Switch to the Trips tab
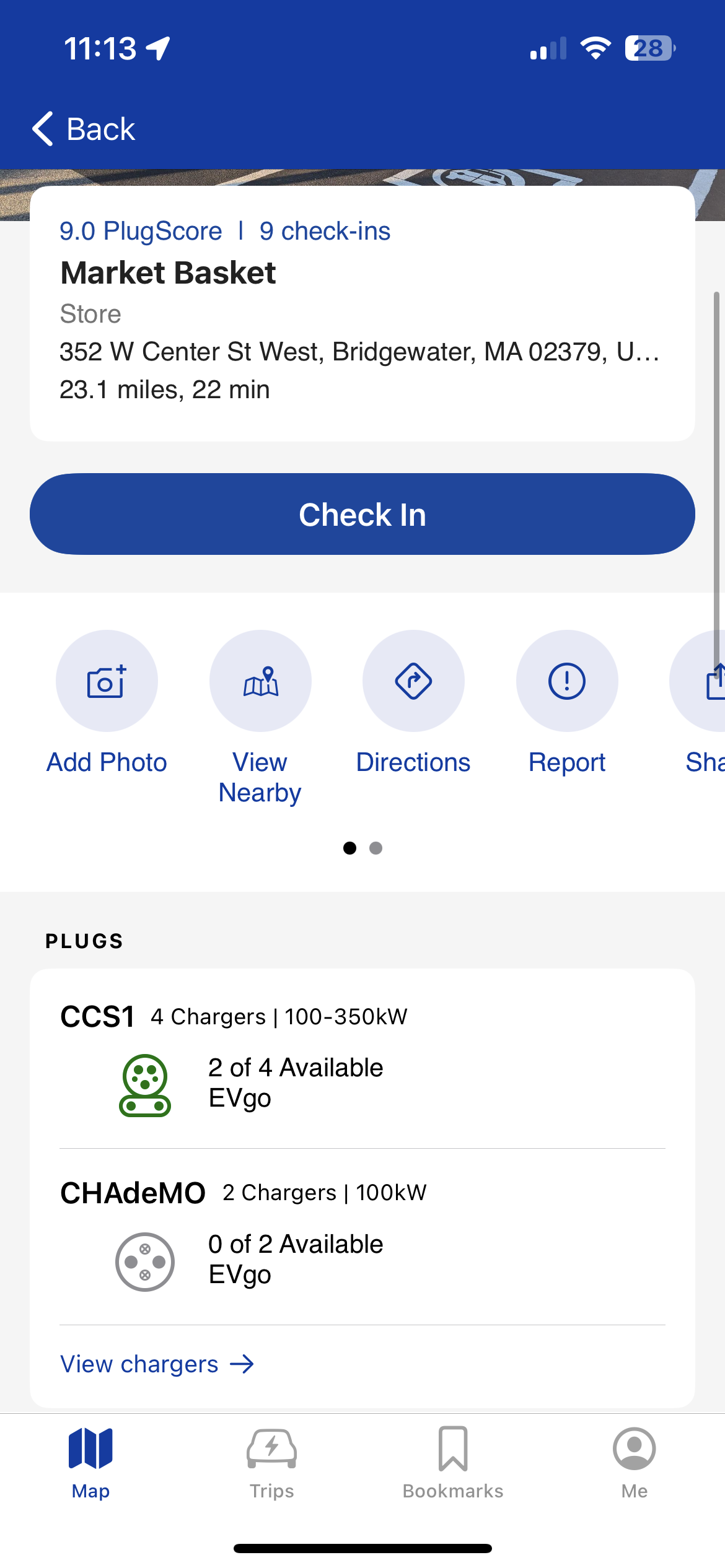725x1568 pixels. click(x=271, y=1463)
